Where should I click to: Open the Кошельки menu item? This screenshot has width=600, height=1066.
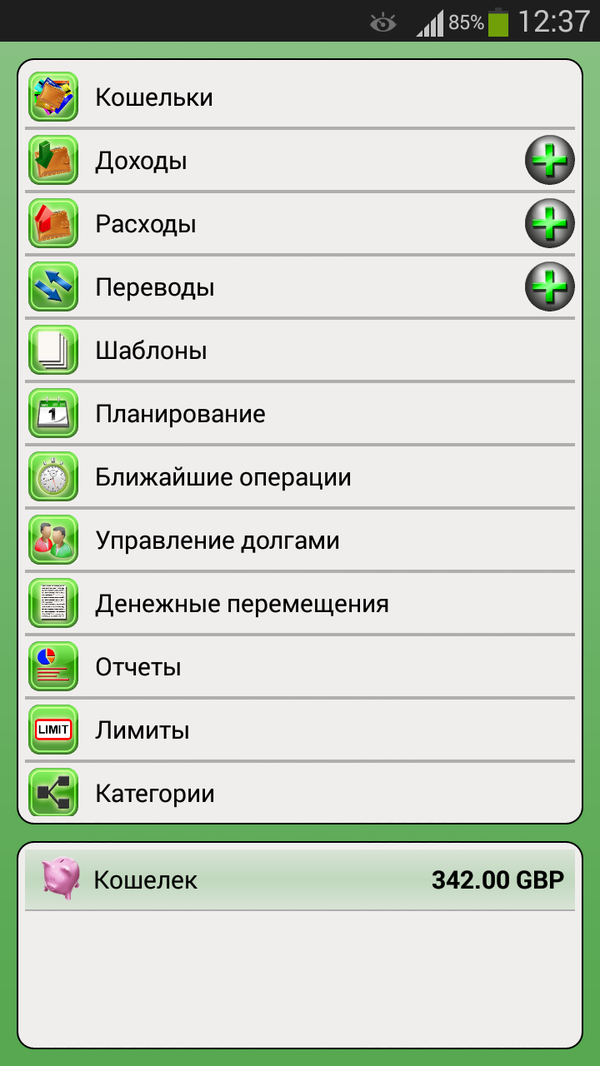pos(300,98)
